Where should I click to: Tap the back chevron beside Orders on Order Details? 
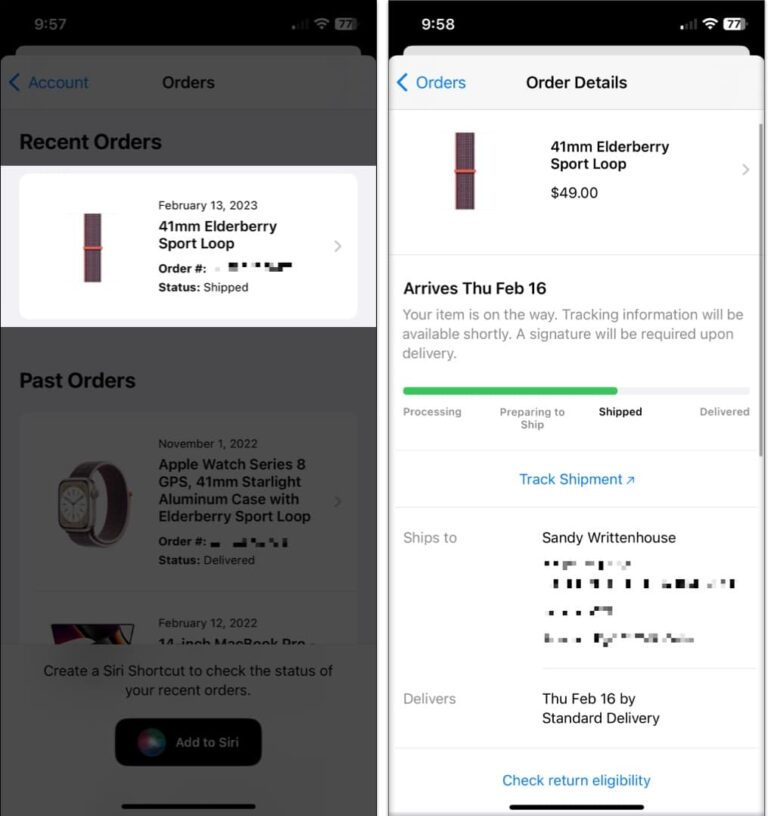[402, 83]
